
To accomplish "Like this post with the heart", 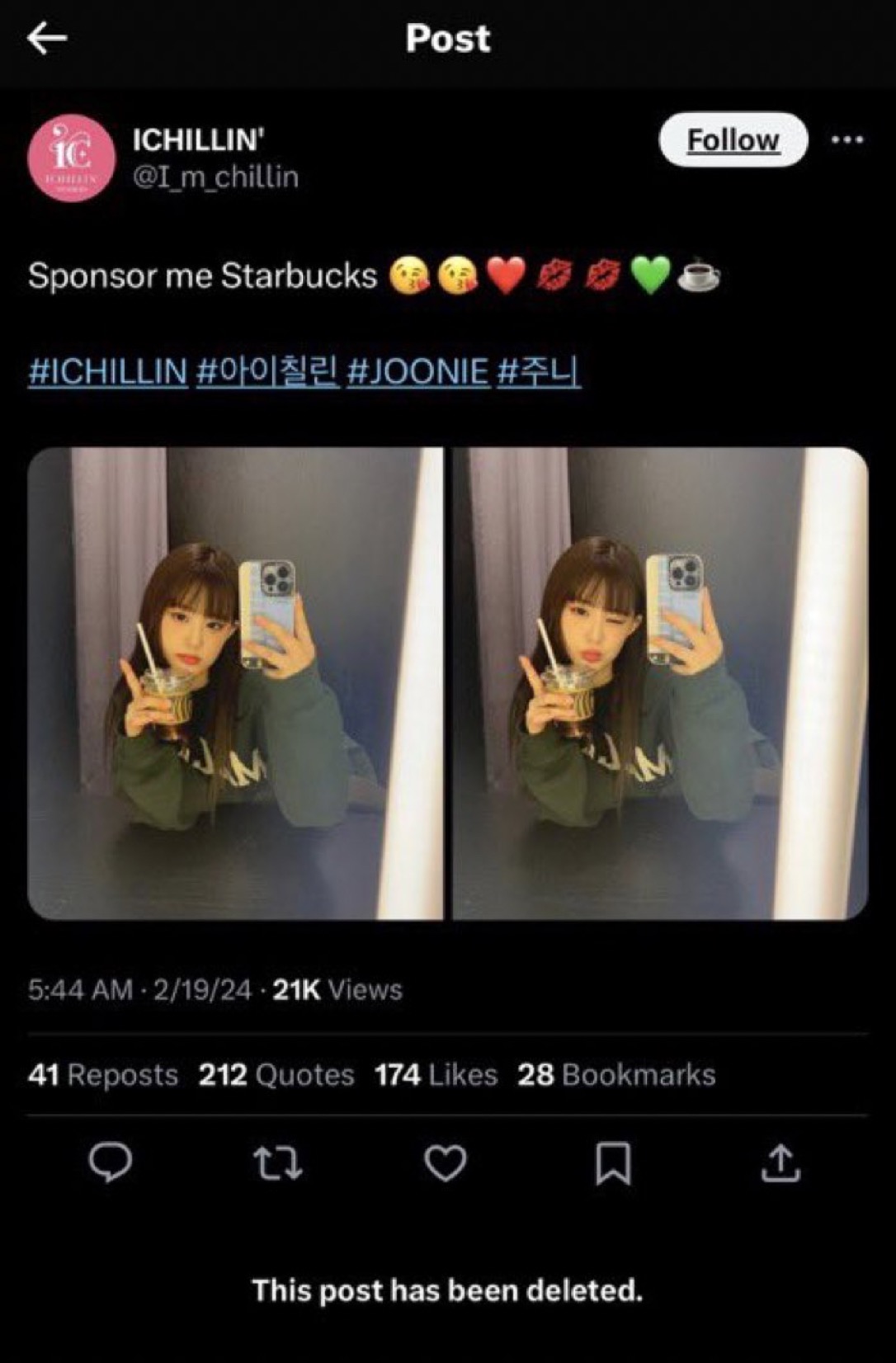I will [446, 1163].
